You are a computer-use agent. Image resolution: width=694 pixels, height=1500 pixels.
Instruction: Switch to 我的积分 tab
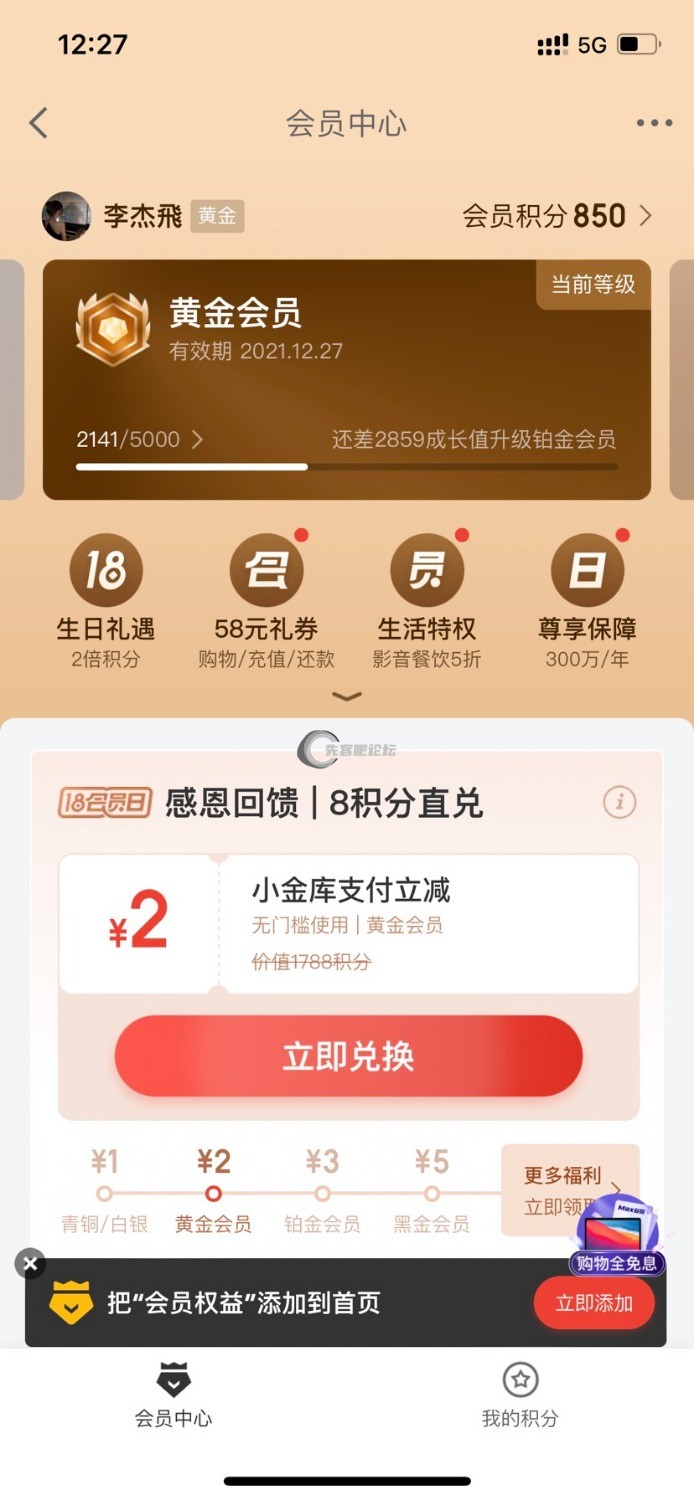click(x=520, y=1396)
